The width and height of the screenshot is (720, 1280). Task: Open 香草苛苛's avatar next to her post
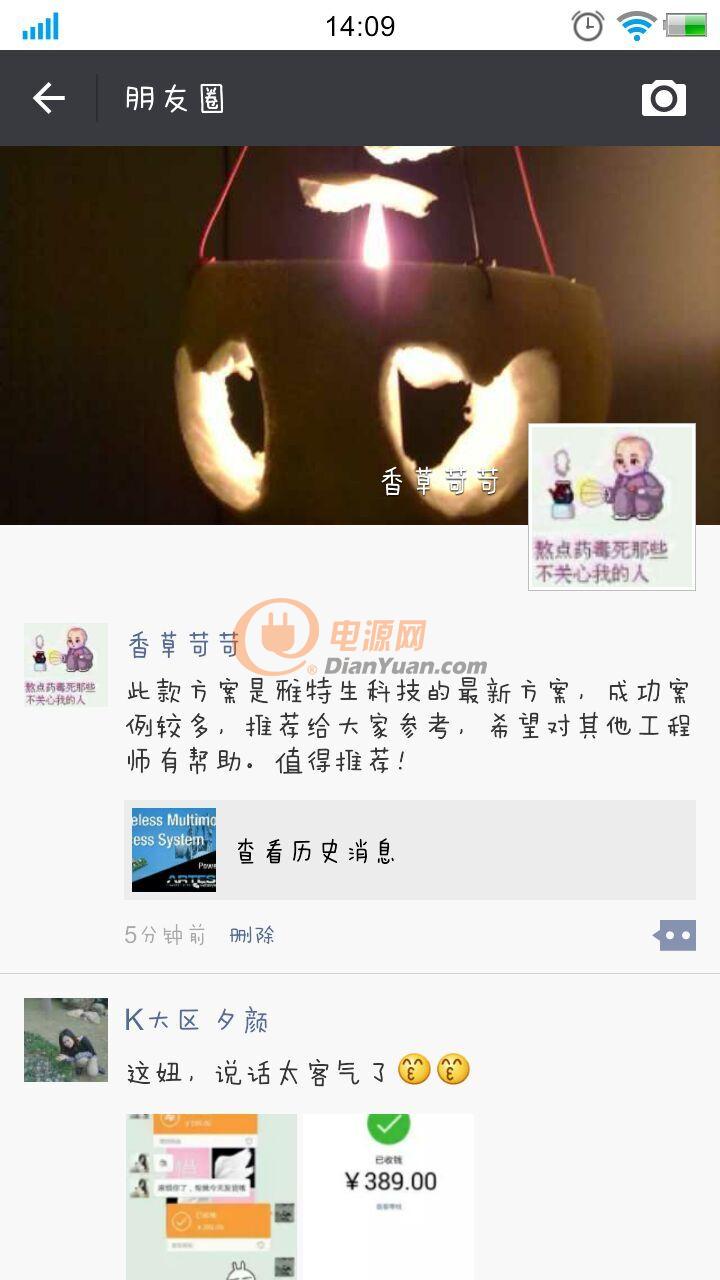[66, 665]
